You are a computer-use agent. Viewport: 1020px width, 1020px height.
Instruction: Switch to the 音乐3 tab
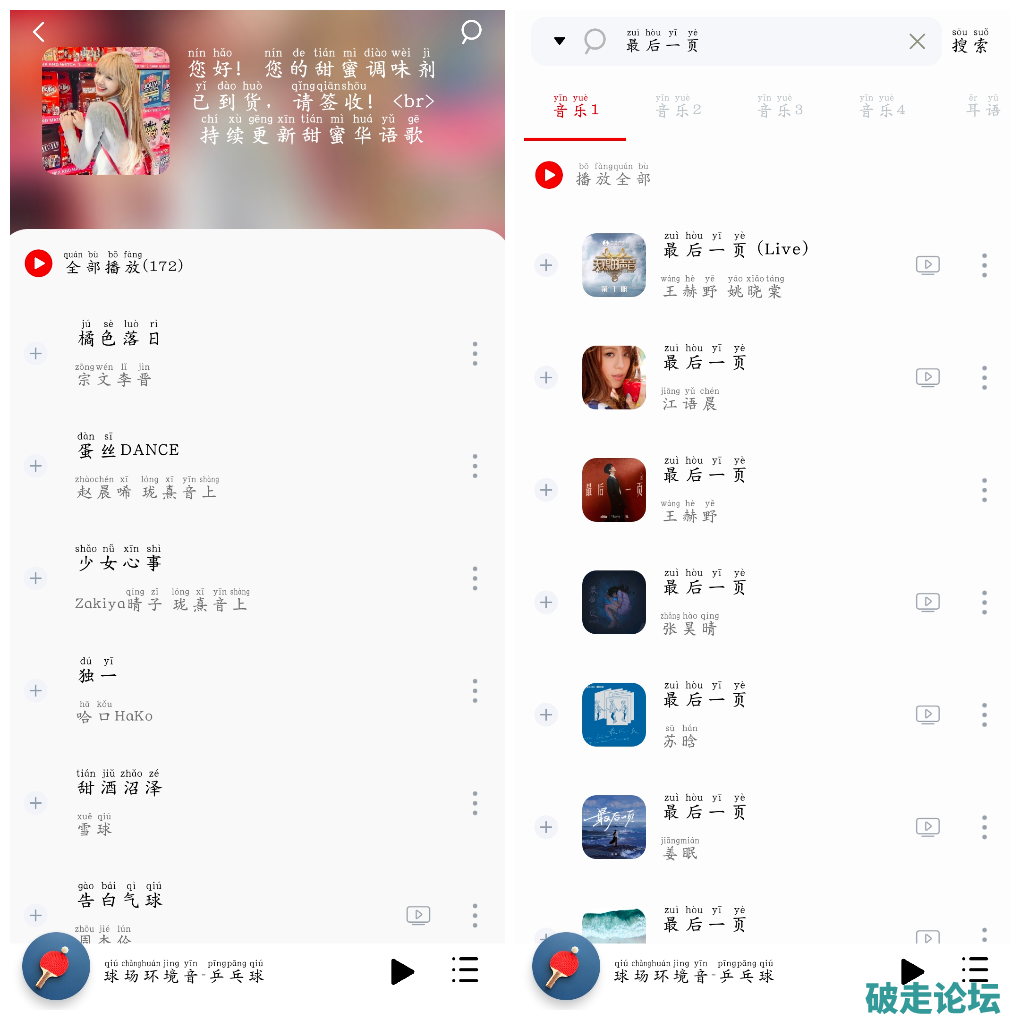(780, 108)
